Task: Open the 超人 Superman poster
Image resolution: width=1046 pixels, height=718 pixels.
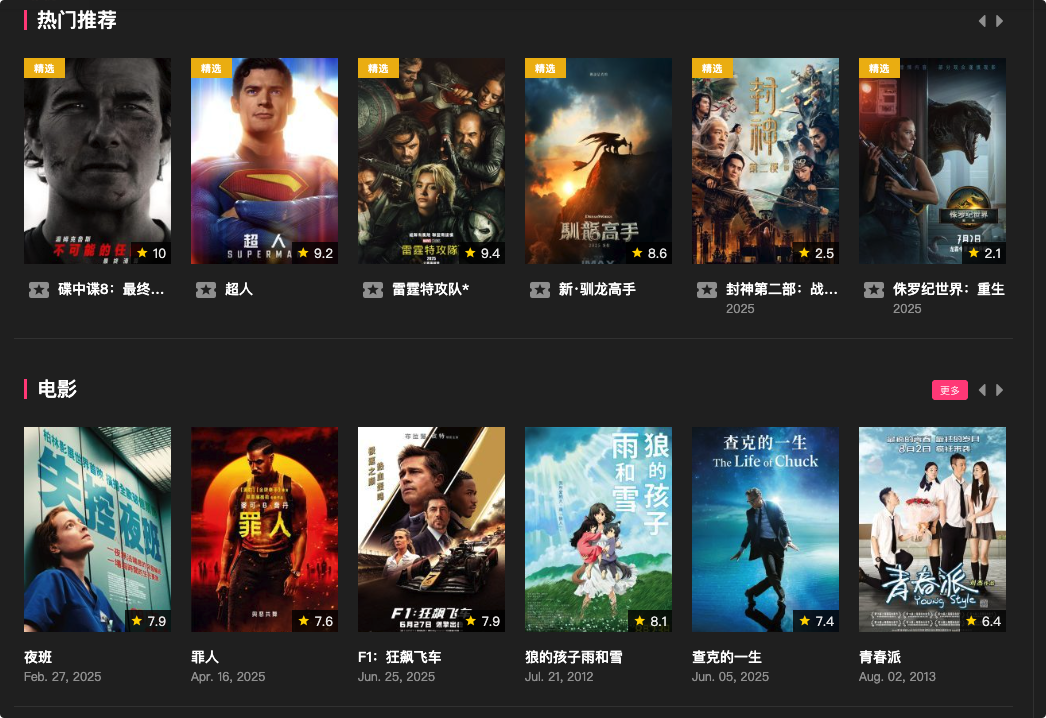Action: click(264, 160)
